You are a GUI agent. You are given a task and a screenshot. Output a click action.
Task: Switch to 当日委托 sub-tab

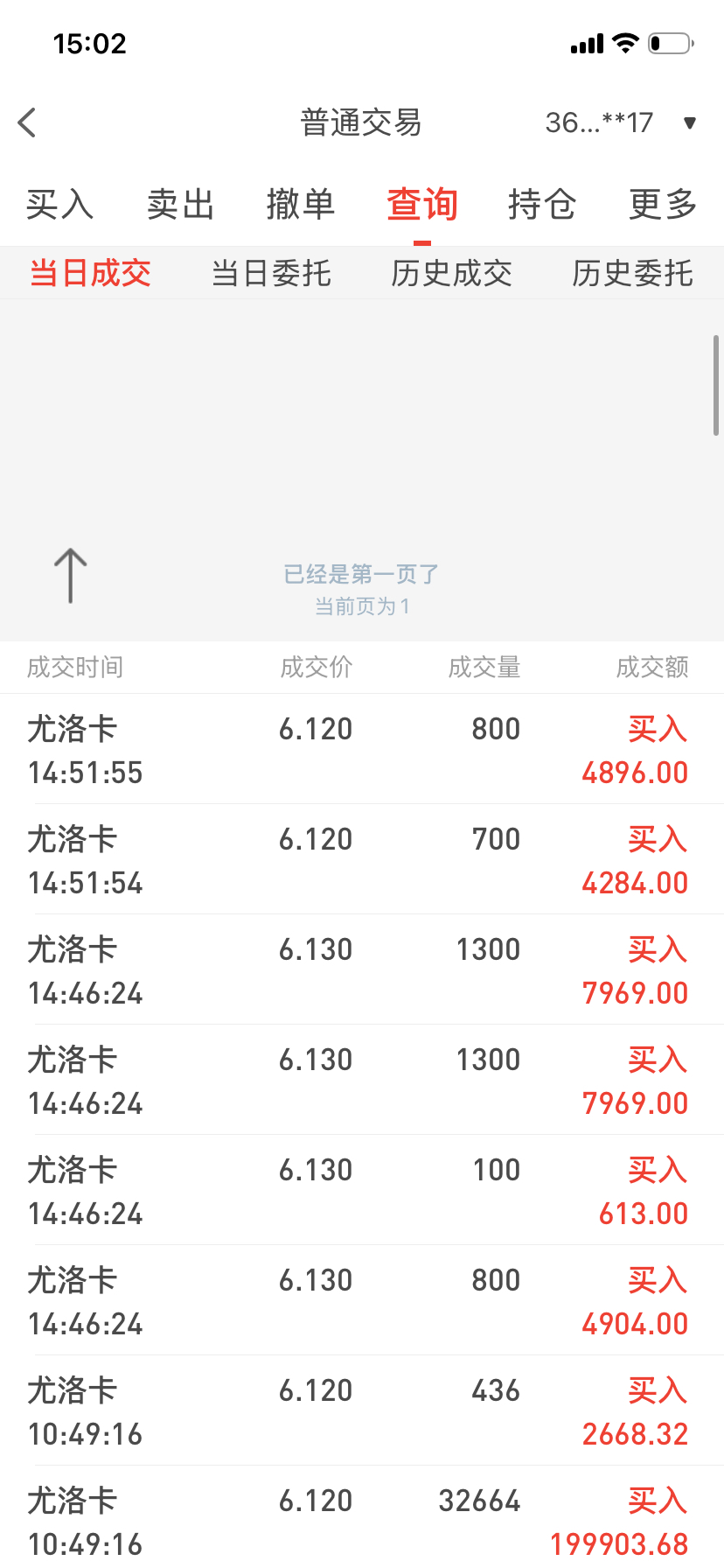point(271,273)
